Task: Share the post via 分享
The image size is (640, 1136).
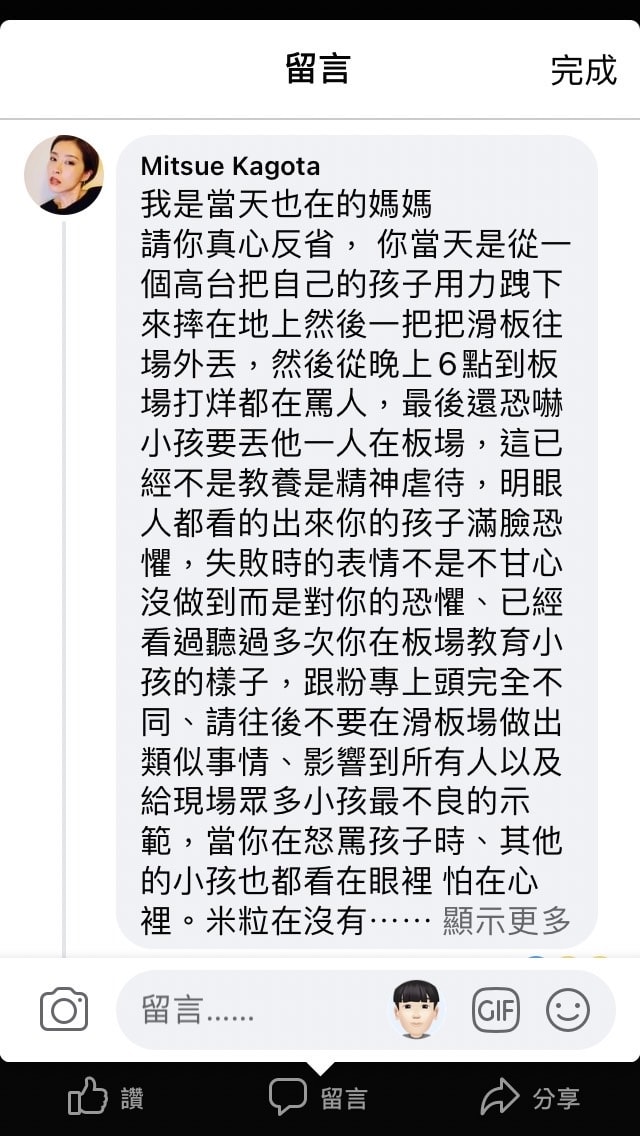Action: pyautogui.click(x=531, y=1099)
